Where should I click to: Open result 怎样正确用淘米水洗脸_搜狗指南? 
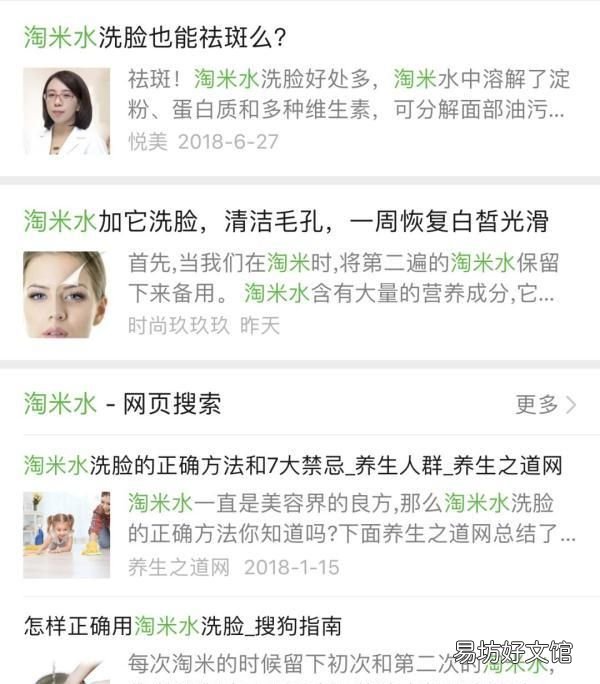click(183, 627)
